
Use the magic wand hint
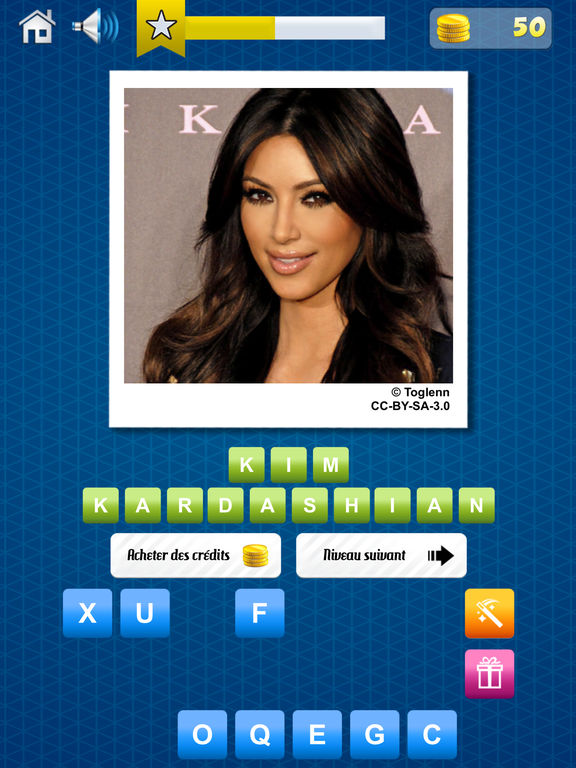[x=489, y=613]
